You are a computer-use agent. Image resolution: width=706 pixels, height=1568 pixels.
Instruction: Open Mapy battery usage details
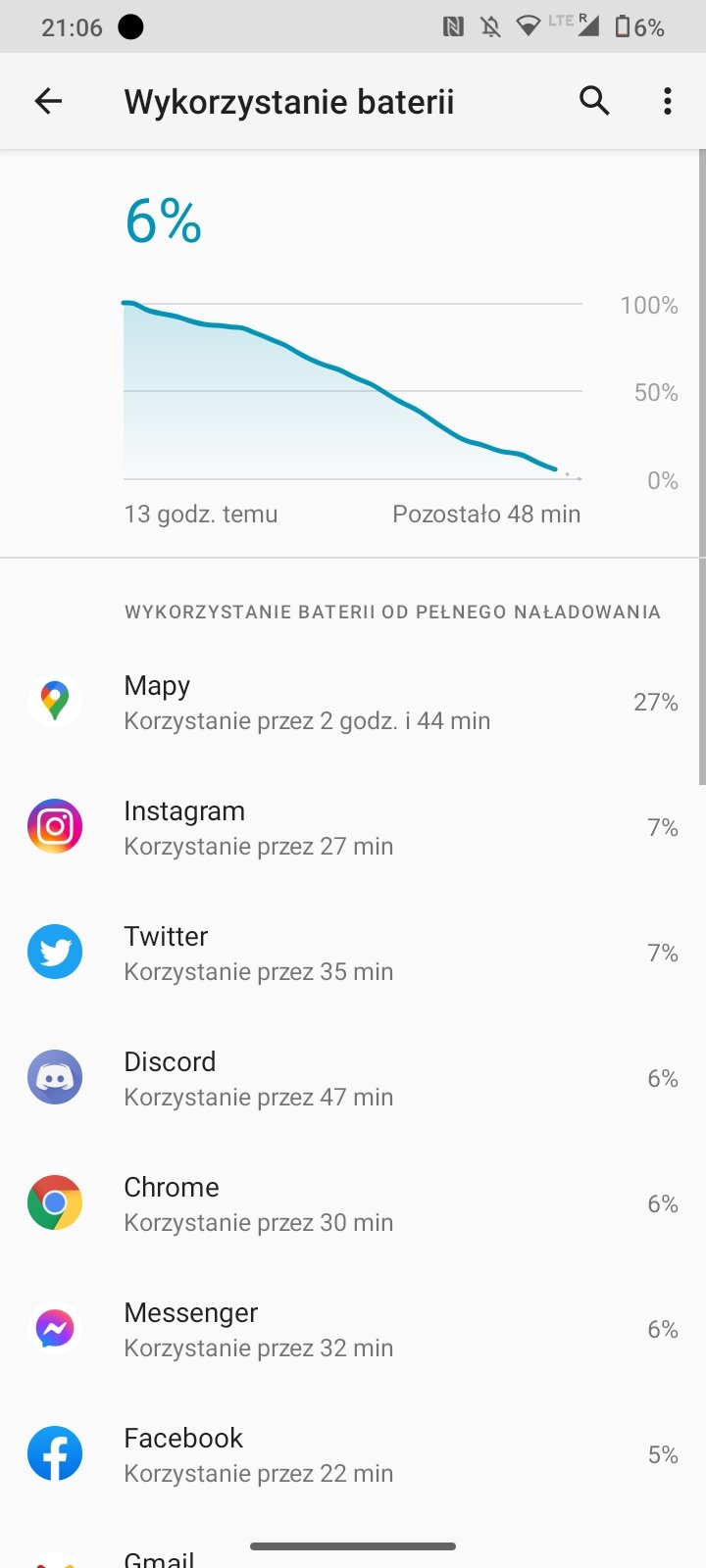(x=353, y=703)
